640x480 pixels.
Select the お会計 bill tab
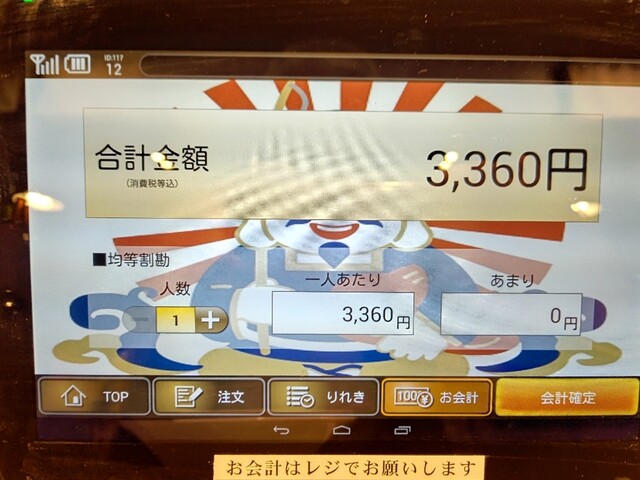437,397
